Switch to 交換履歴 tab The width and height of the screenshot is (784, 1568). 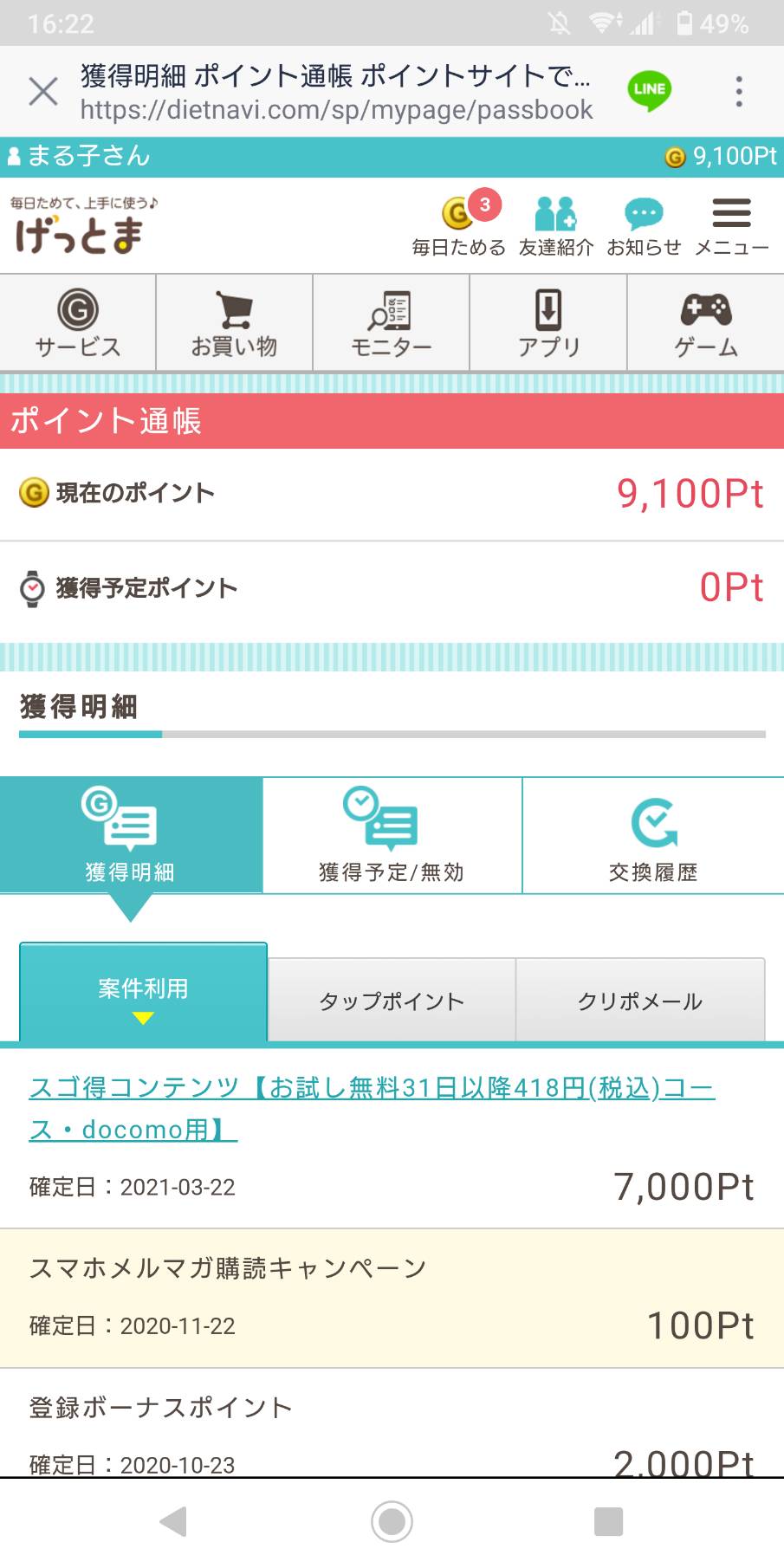coord(653,835)
